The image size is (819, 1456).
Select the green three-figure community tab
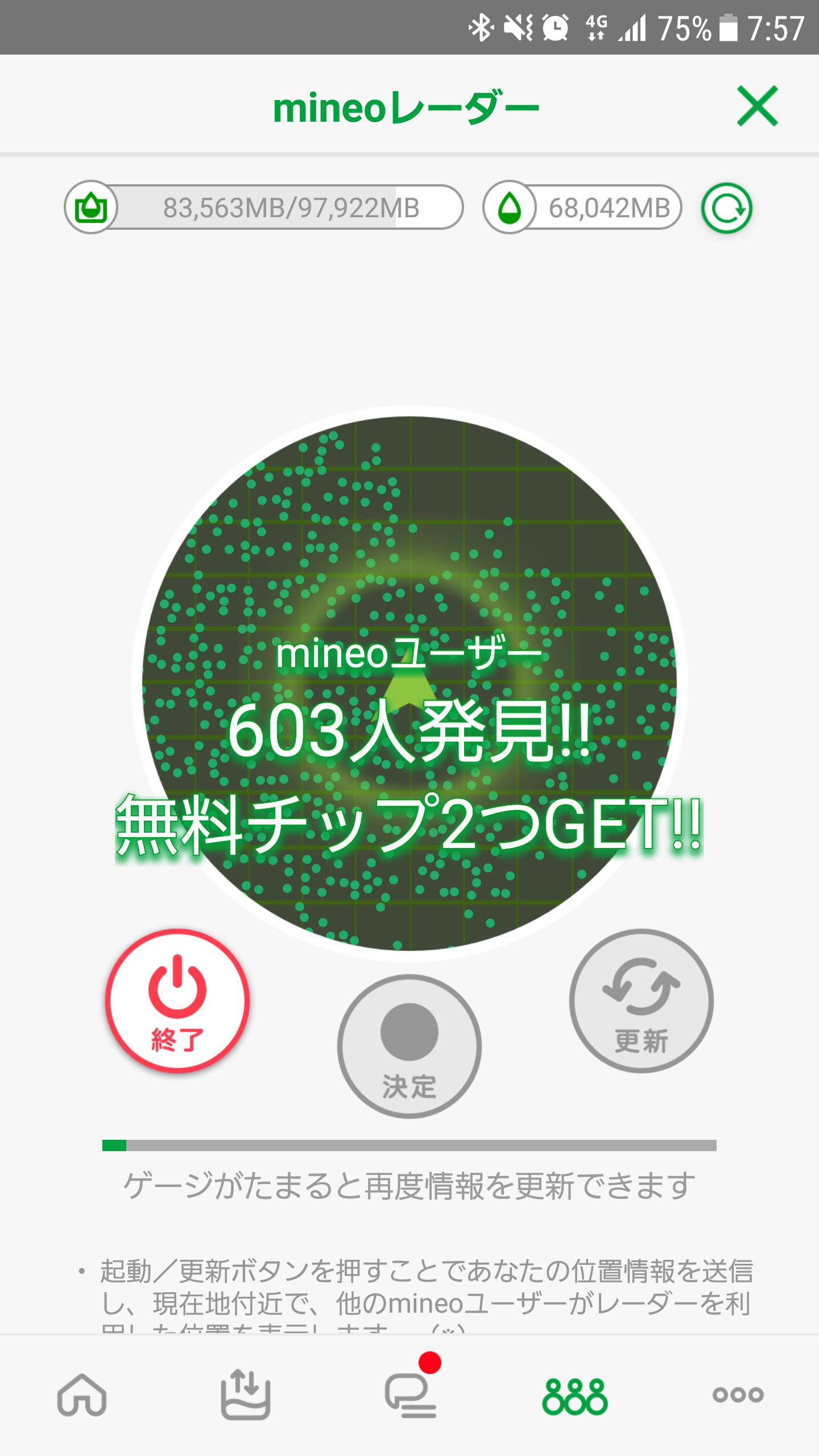(574, 1395)
